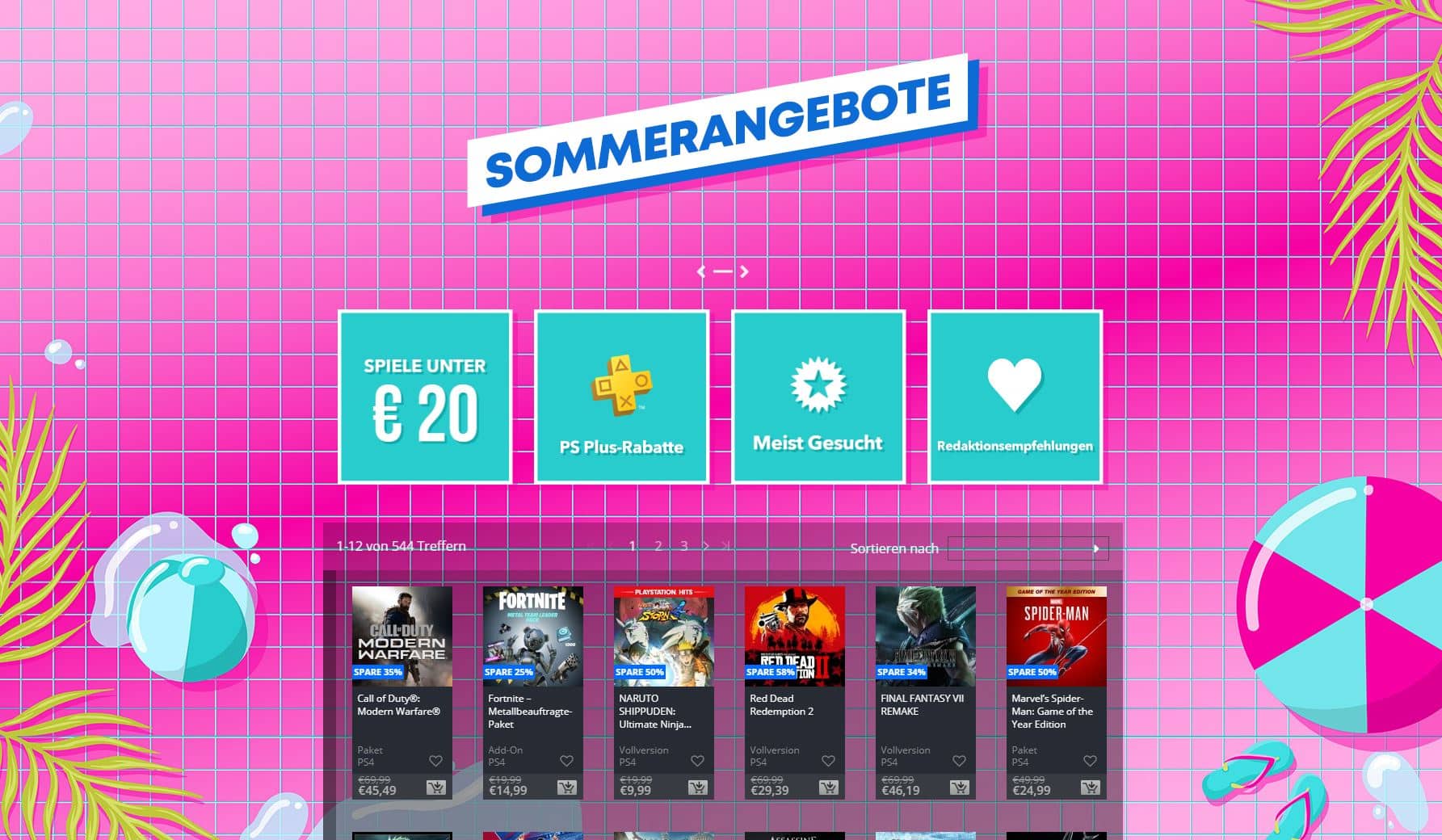
Task: Go to results page 2
Action: 658,547
